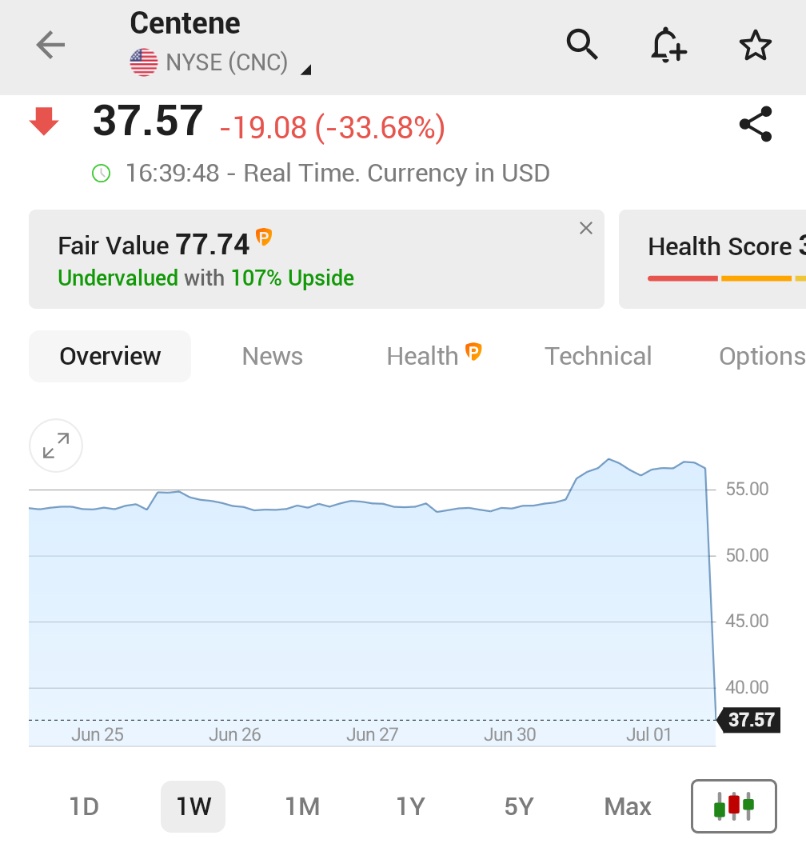Select the 1D timeframe
Viewport: 806px width, 852px height.
point(84,805)
